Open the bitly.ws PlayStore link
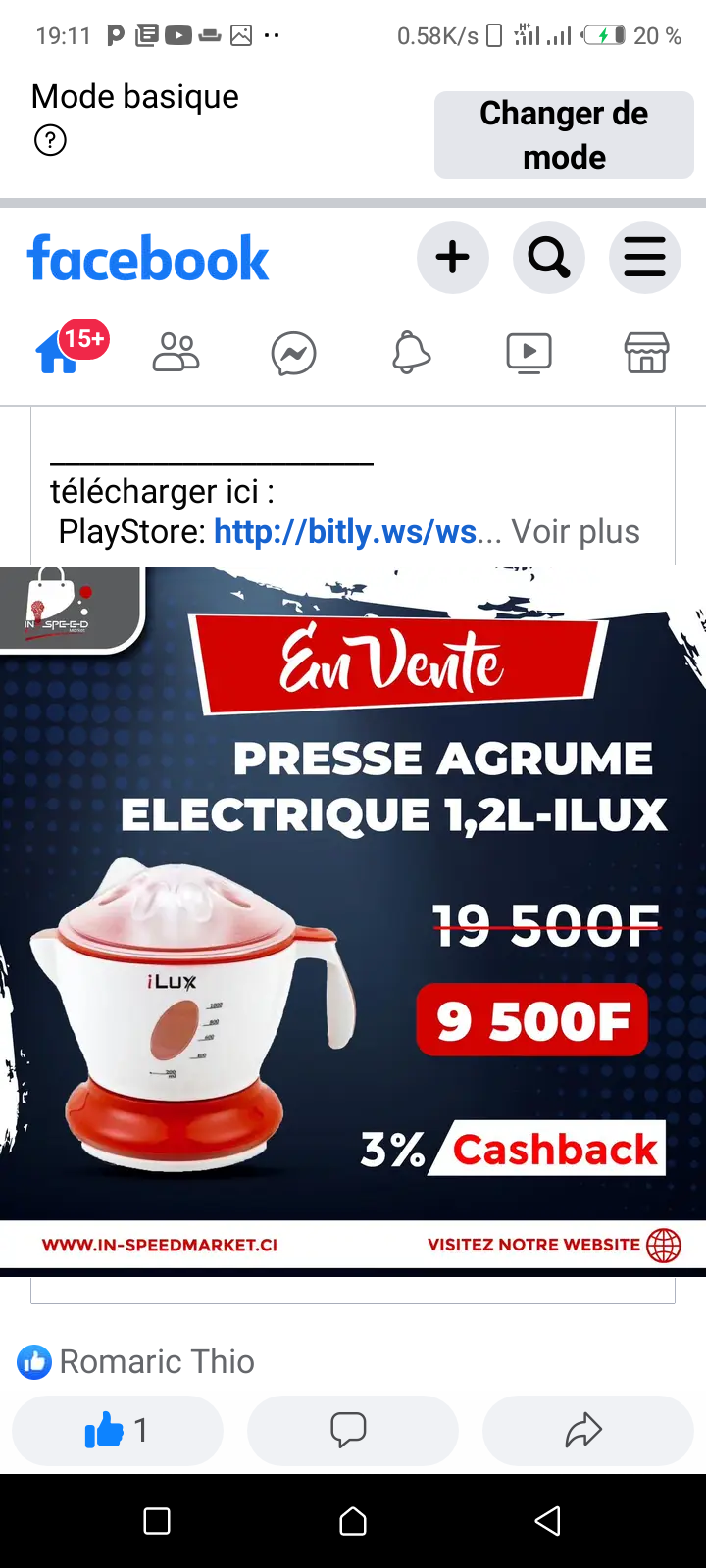Screen dimensions: 706x1568 click(345, 532)
